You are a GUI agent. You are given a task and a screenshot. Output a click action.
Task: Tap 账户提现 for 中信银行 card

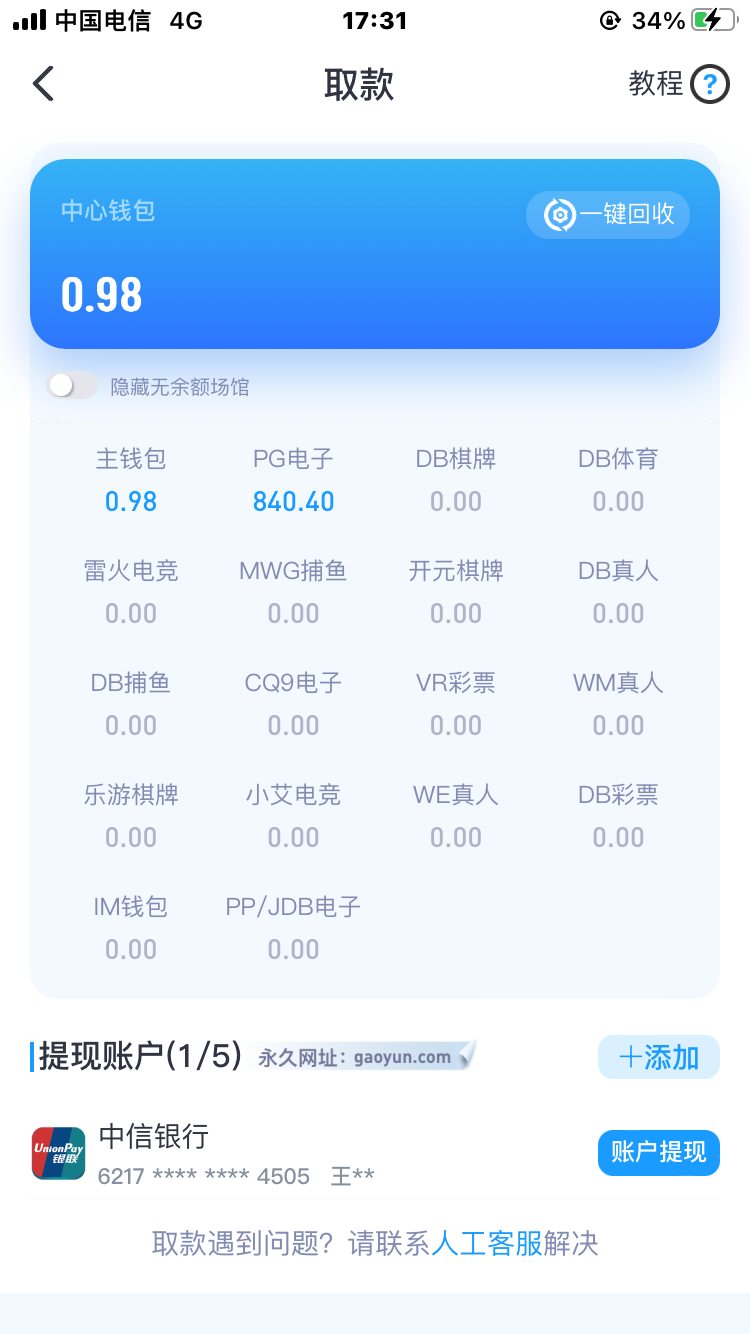tap(658, 1152)
